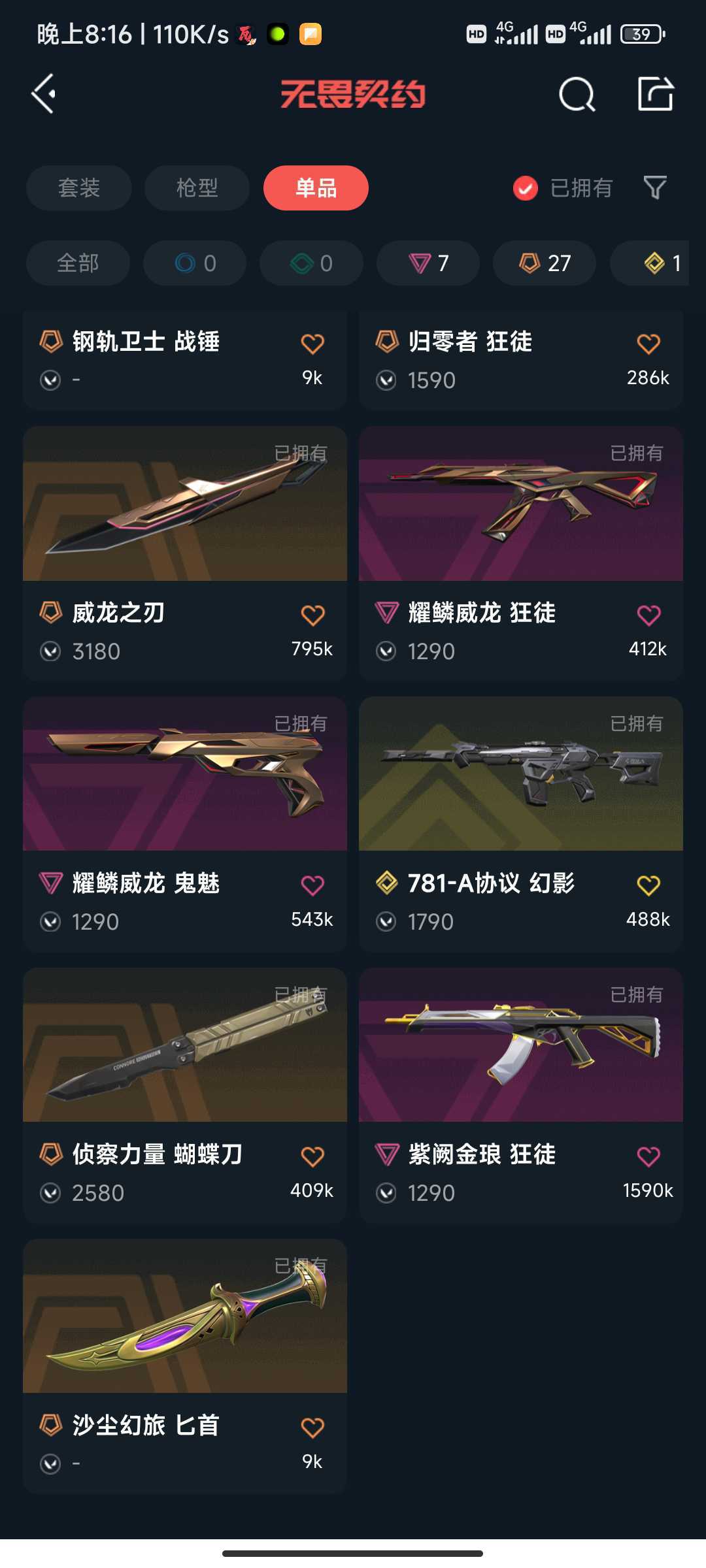Open the 耀鳞威龙 狂徒 skin card
The width and height of the screenshot is (706, 1568).
pos(521,553)
